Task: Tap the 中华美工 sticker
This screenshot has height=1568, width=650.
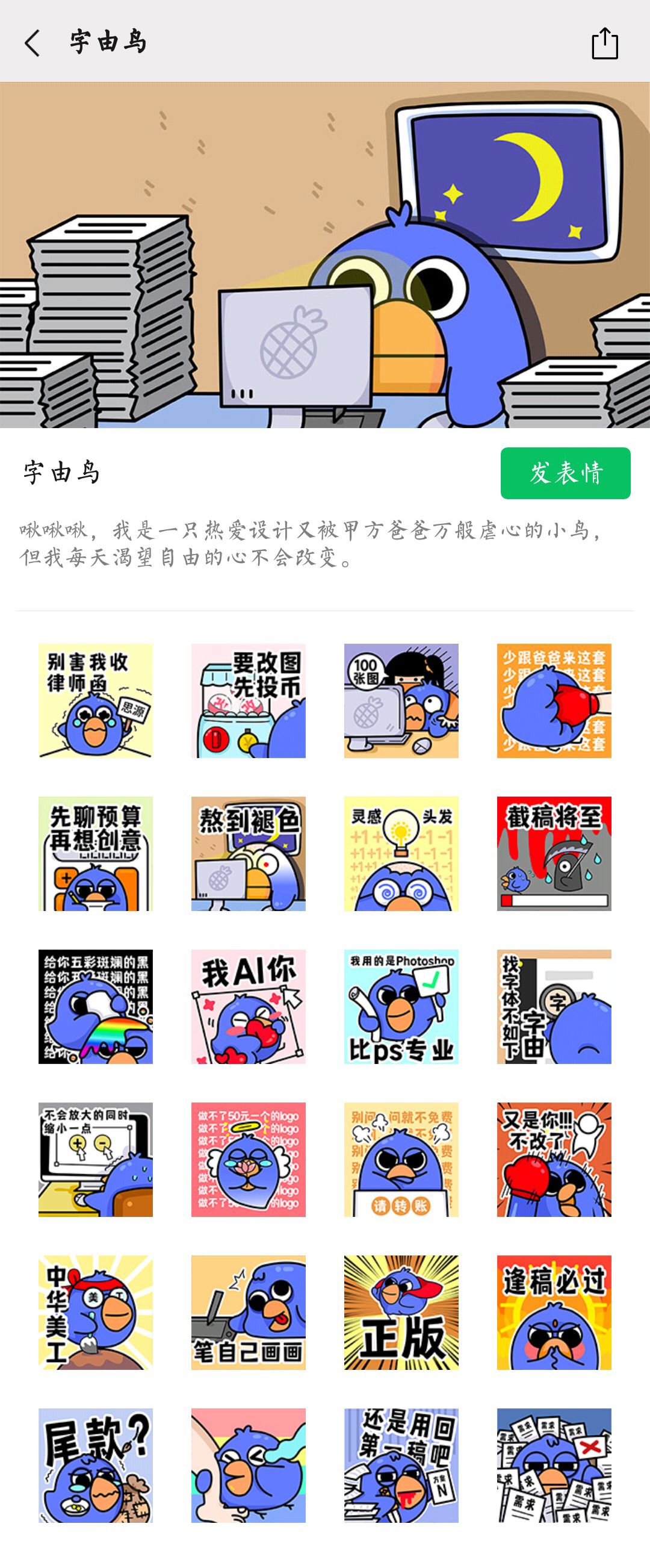Action: (96, 1311)
